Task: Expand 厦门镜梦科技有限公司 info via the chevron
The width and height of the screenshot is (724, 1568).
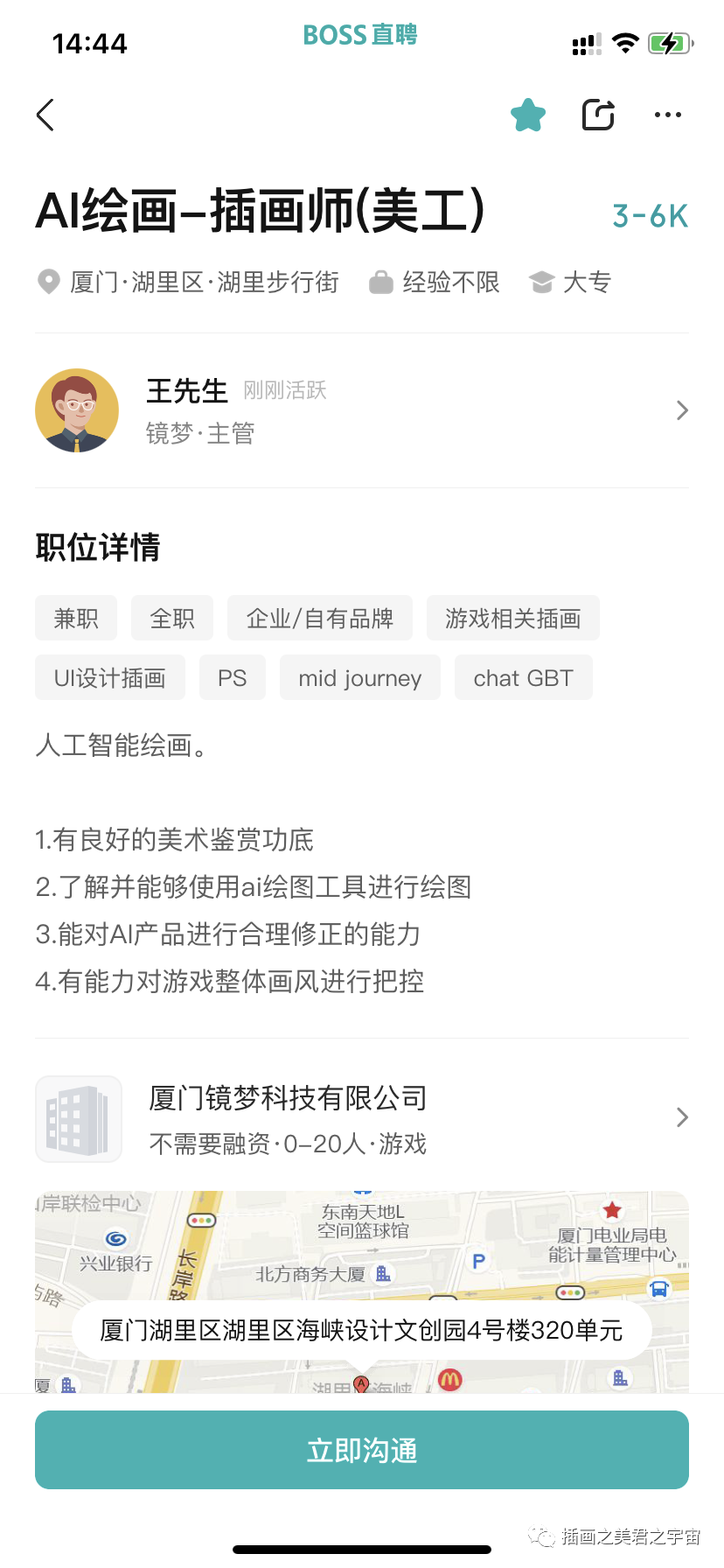Action: point(681,1117)
